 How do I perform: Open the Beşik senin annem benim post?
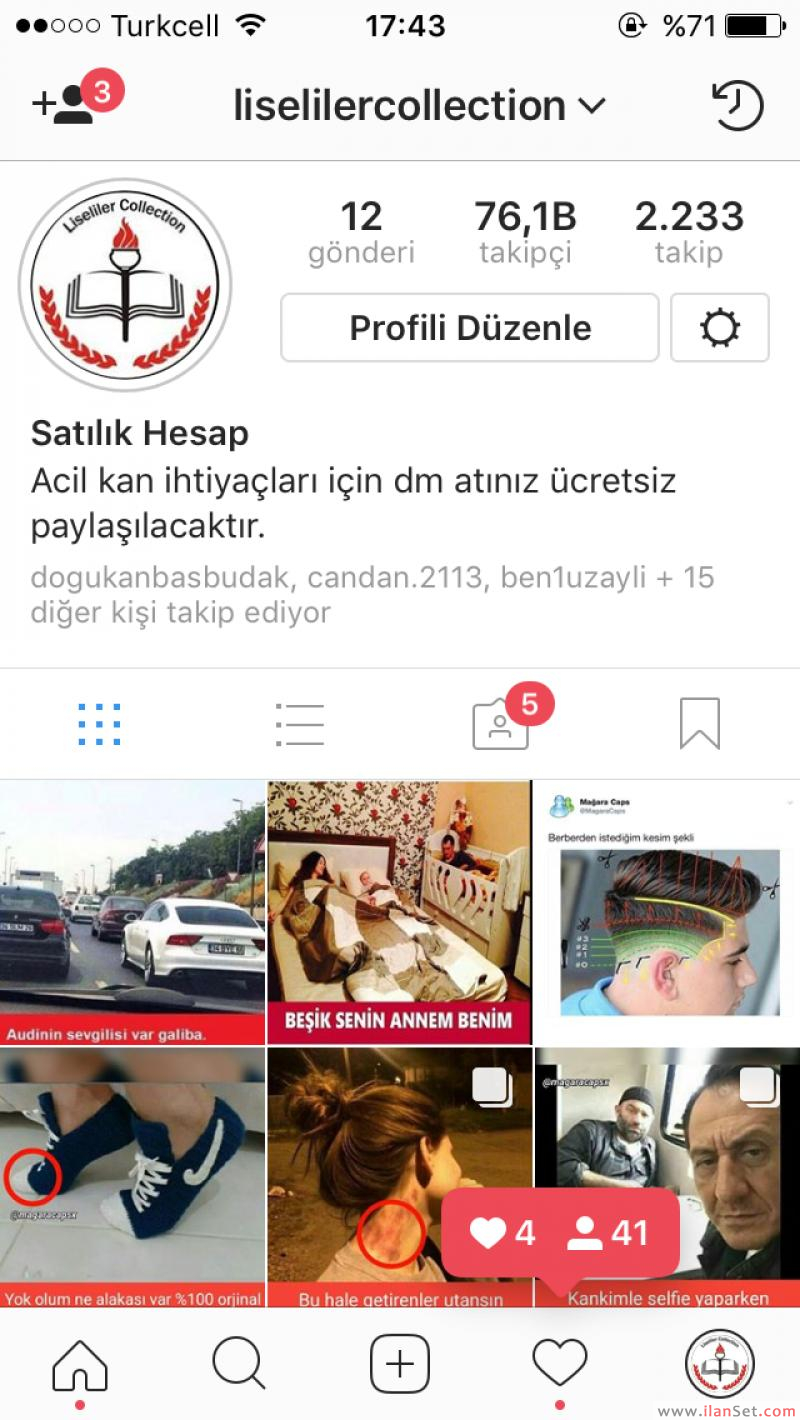[399, 913]
